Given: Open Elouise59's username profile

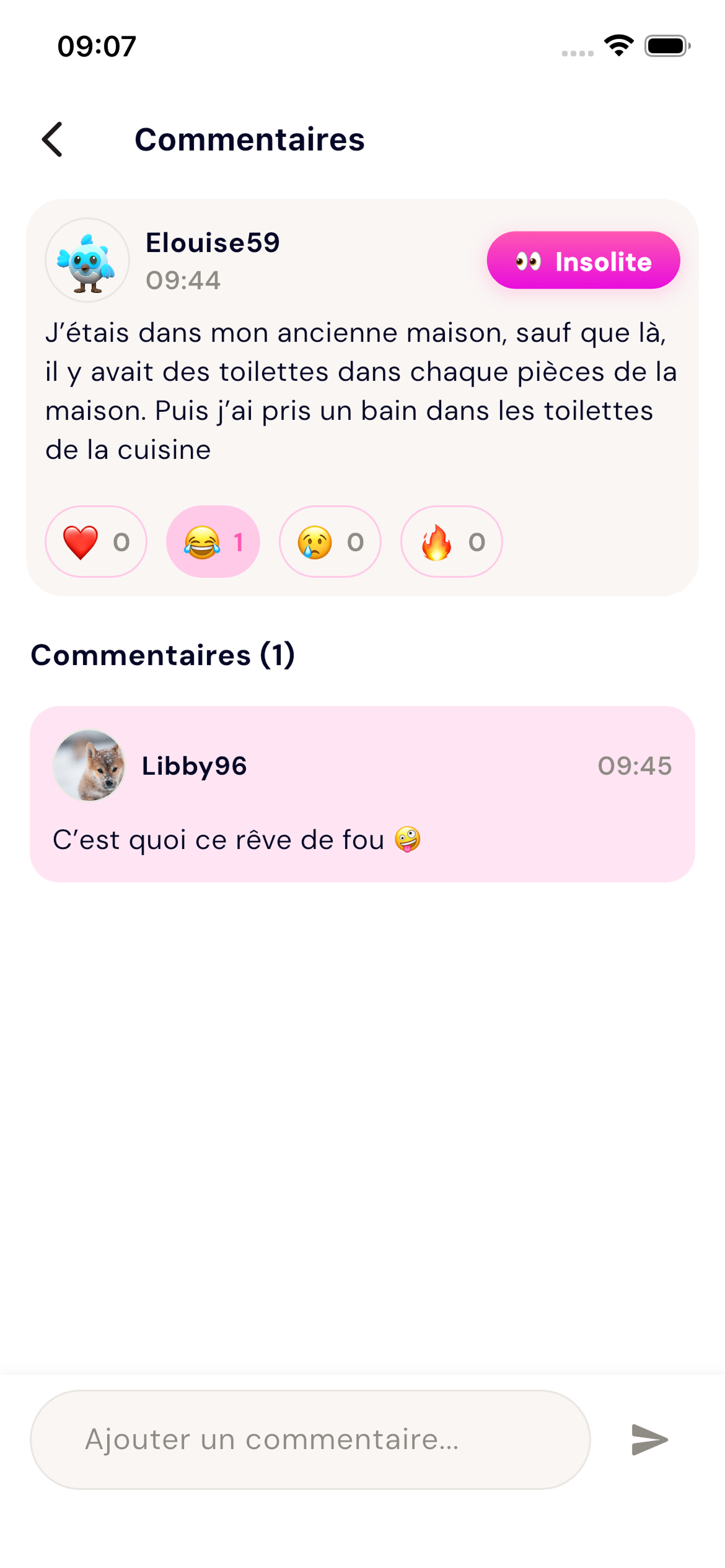Looking at the screenshot, I should click(213, 243).
